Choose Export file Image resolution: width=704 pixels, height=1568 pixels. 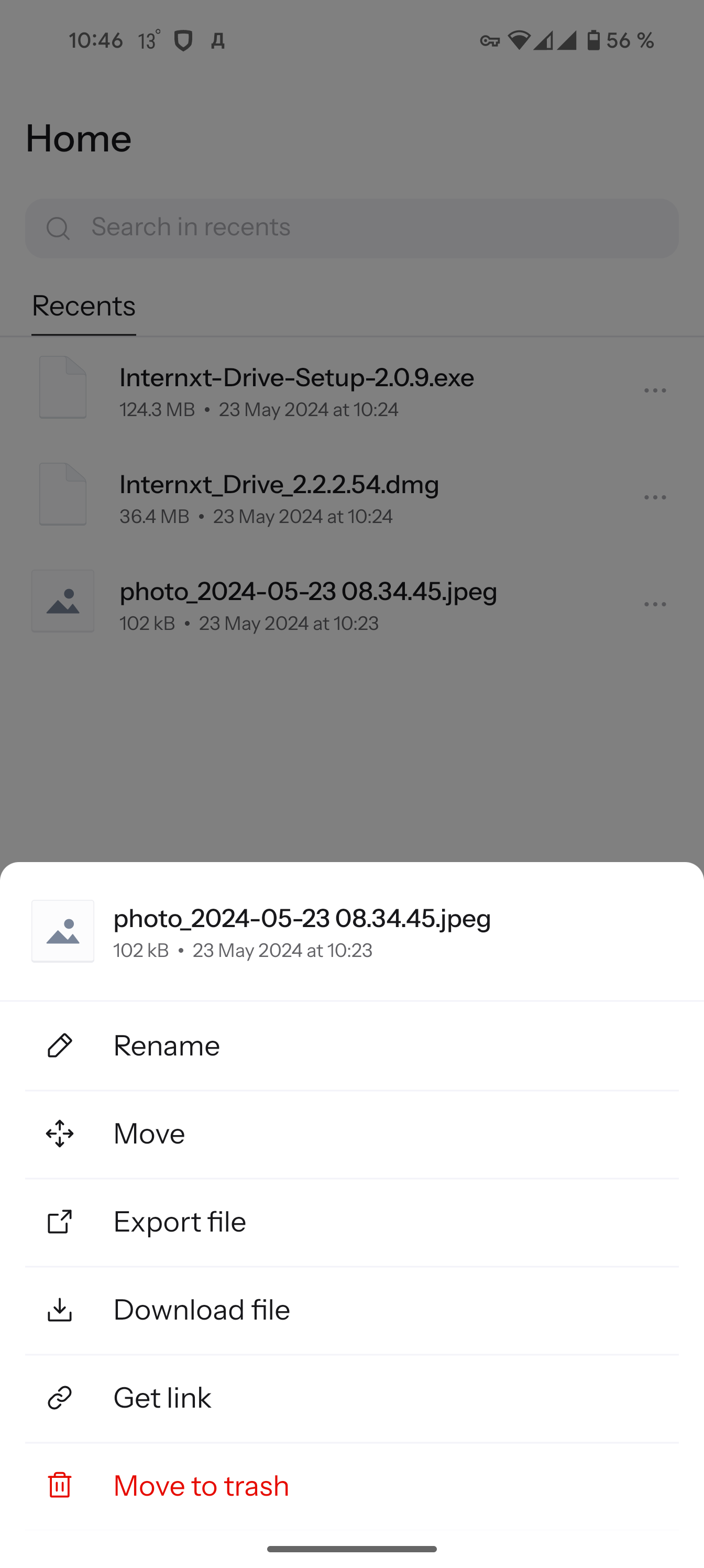[180, 1222]
